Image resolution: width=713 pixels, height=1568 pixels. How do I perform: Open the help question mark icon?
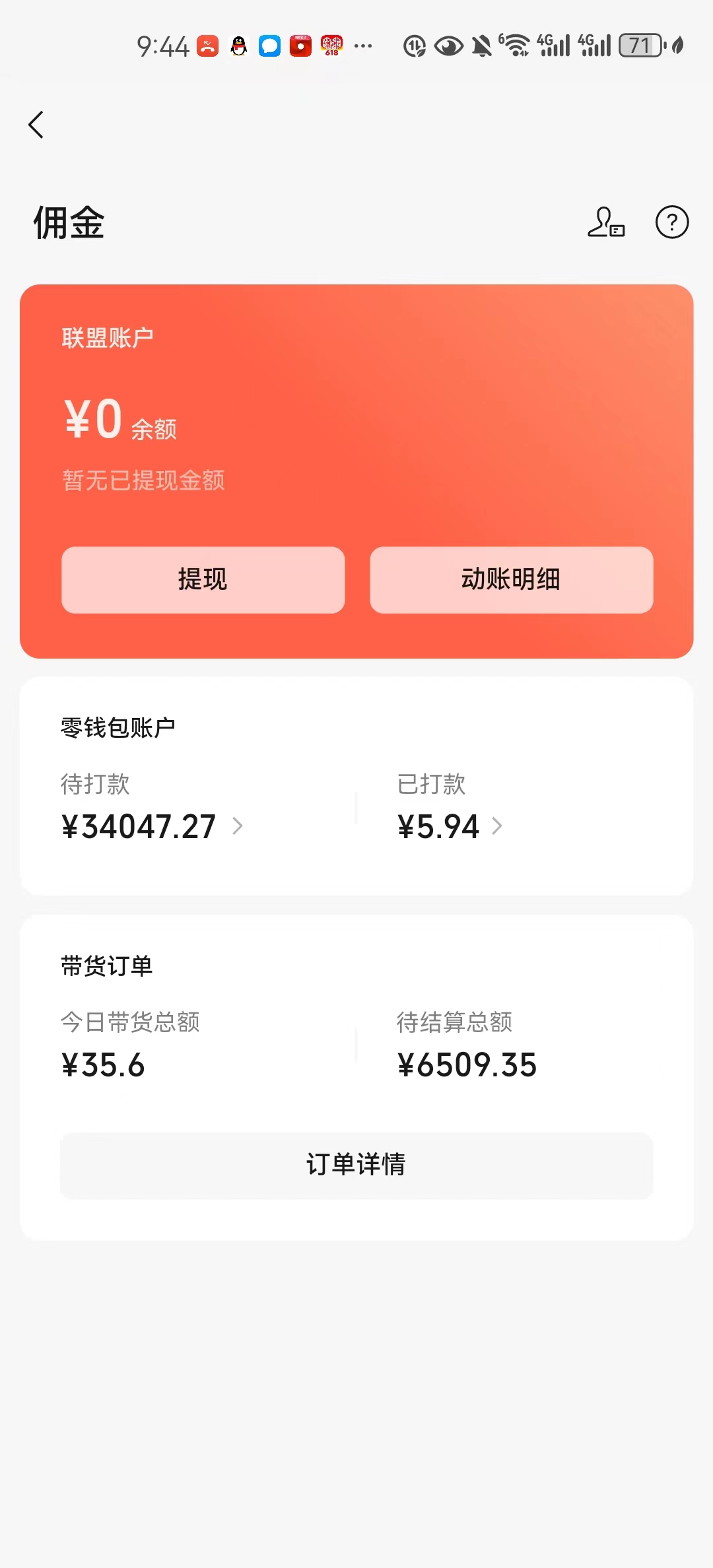pos(671,222)
